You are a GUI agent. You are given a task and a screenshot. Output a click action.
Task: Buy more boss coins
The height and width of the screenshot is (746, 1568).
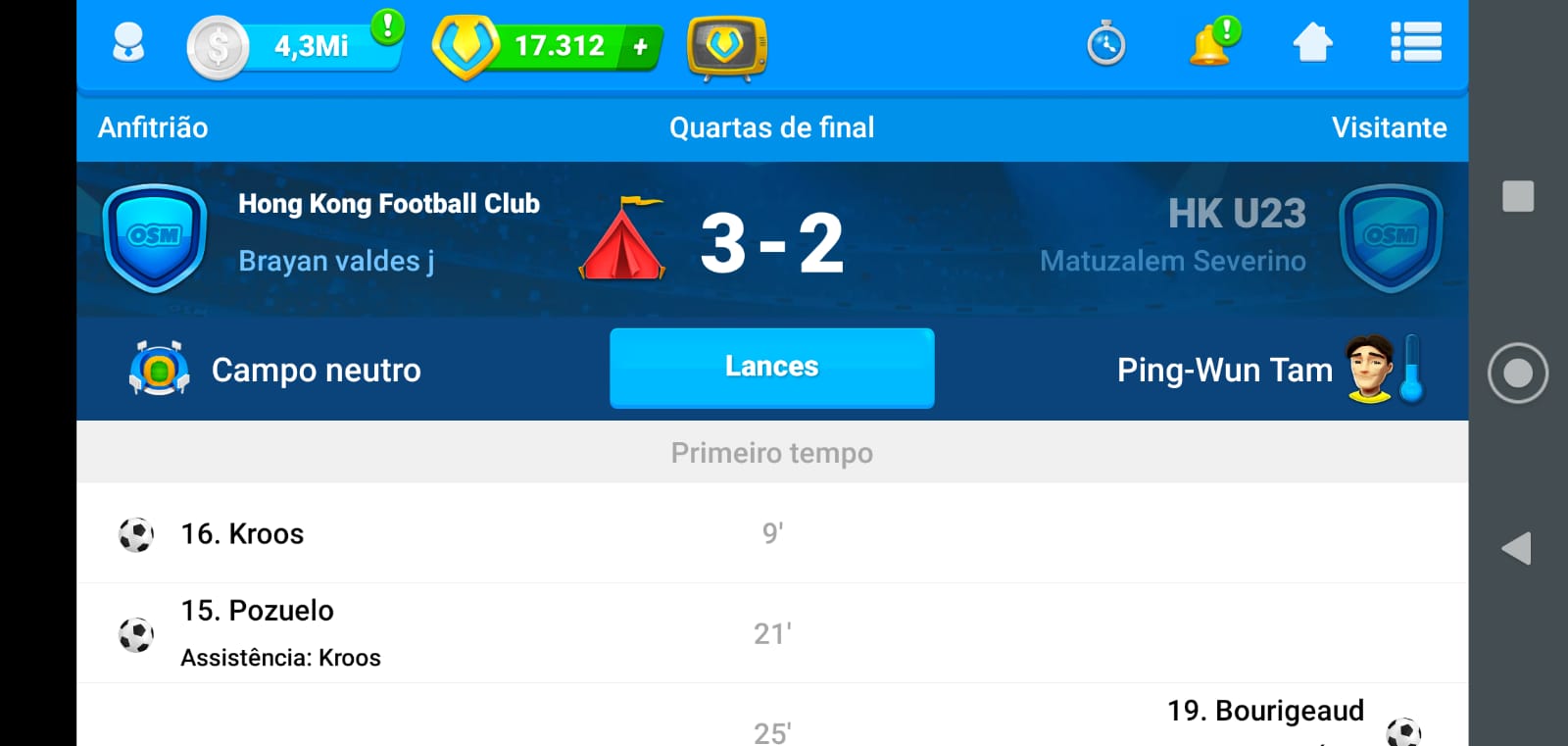tap(640, 46)
